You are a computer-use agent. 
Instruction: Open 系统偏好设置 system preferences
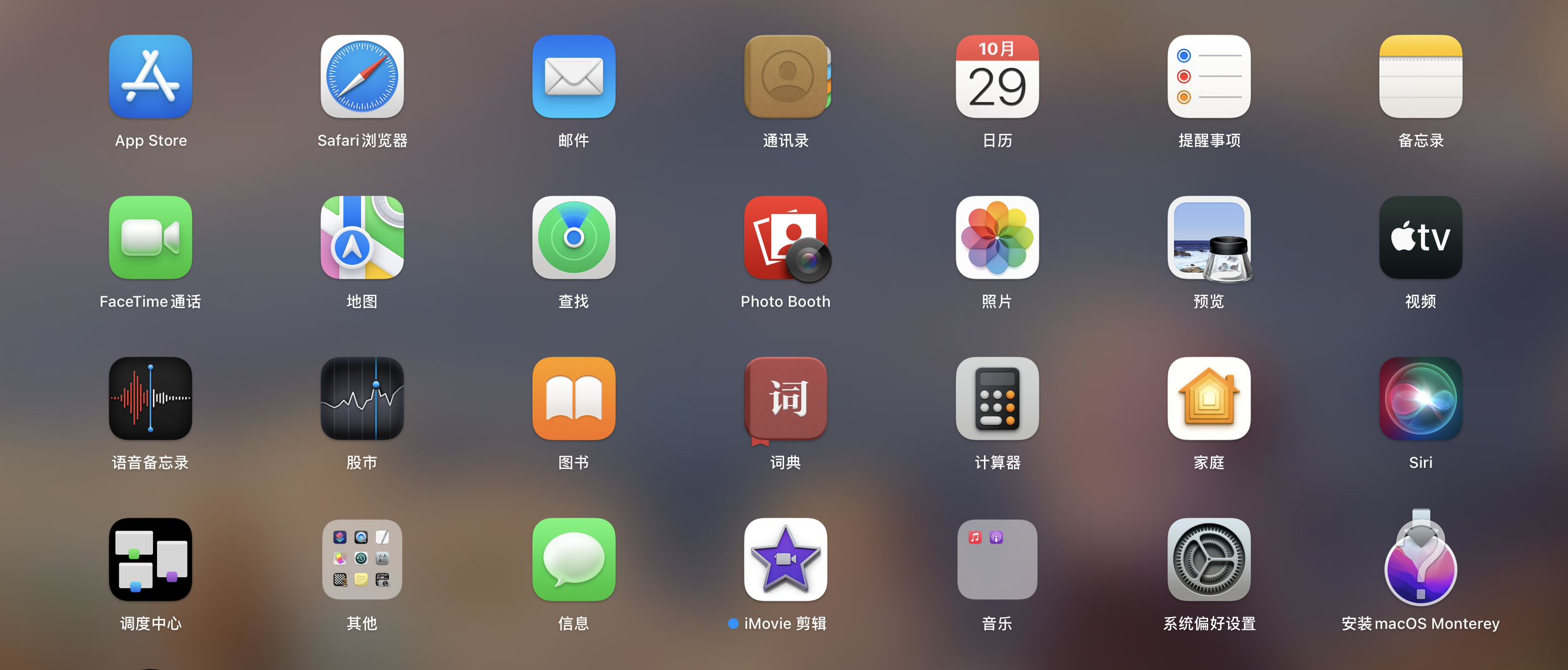pyautogui.click(x=1209, y=560)
